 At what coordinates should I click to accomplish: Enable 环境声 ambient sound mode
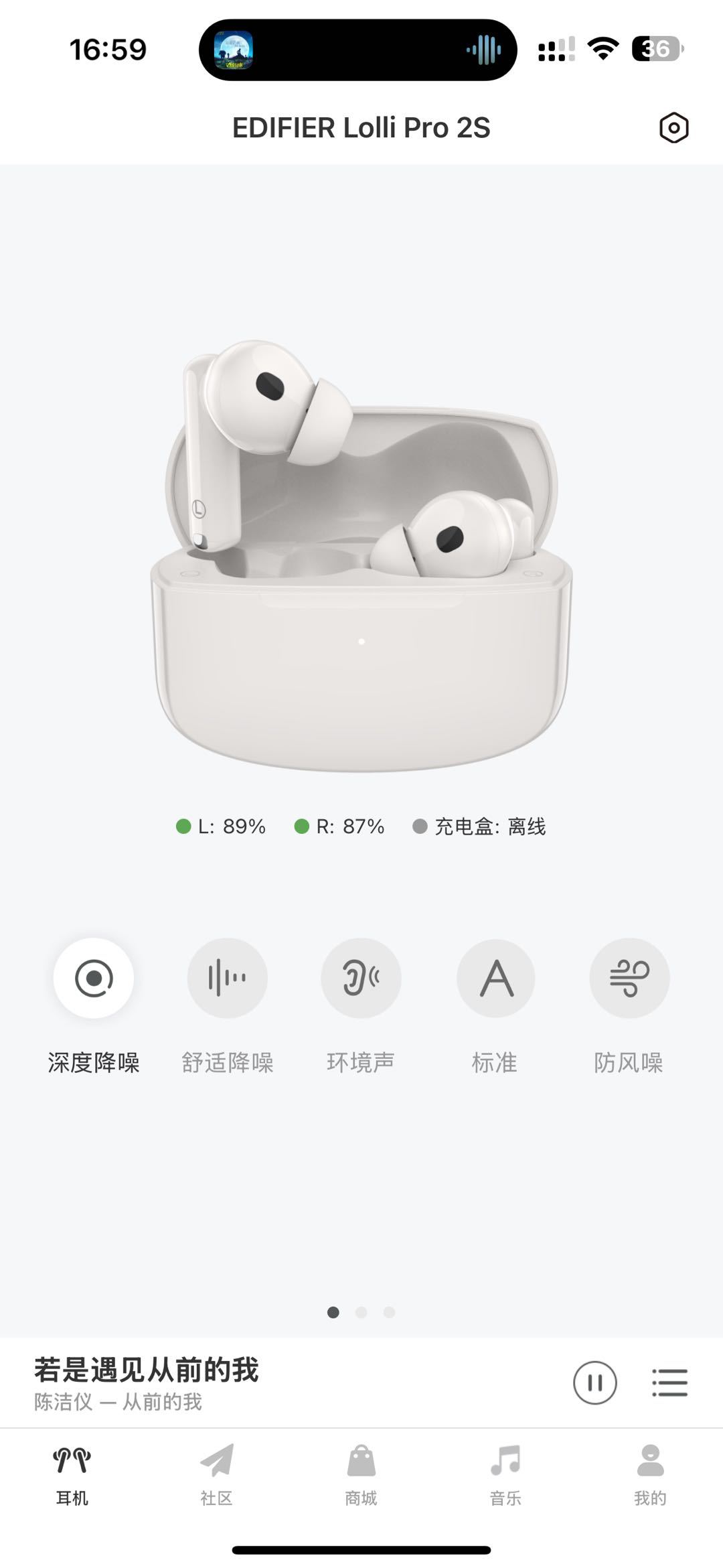point(361,978)
